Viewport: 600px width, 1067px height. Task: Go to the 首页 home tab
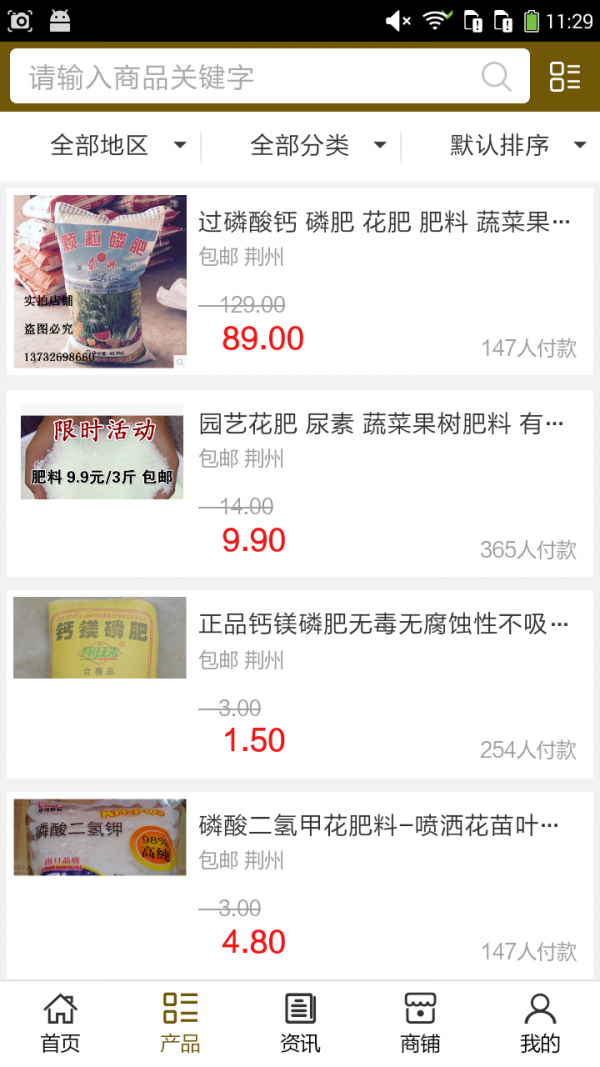[60, 1023]
